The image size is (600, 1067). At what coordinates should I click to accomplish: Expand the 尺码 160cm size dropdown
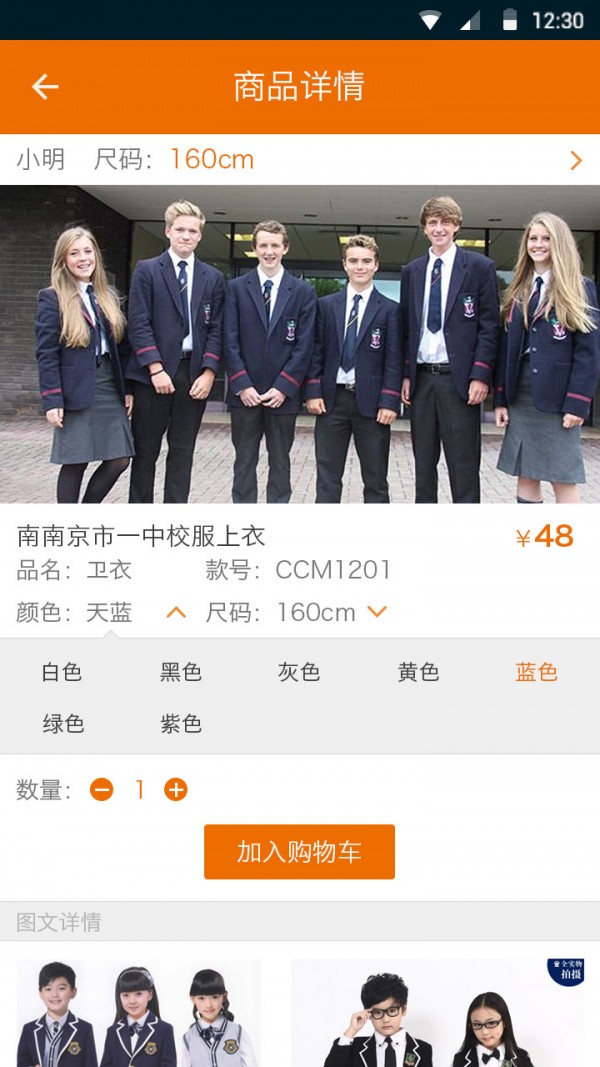point(377,612)
